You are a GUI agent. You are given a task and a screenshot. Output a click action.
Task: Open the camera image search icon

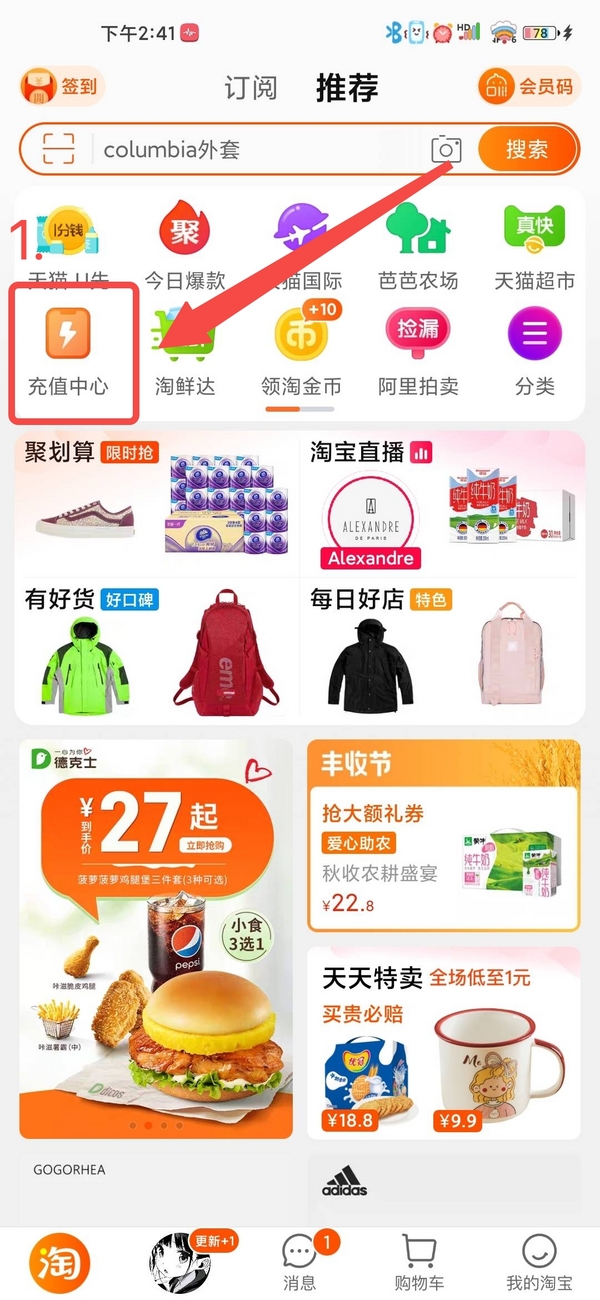pos(446,150)
